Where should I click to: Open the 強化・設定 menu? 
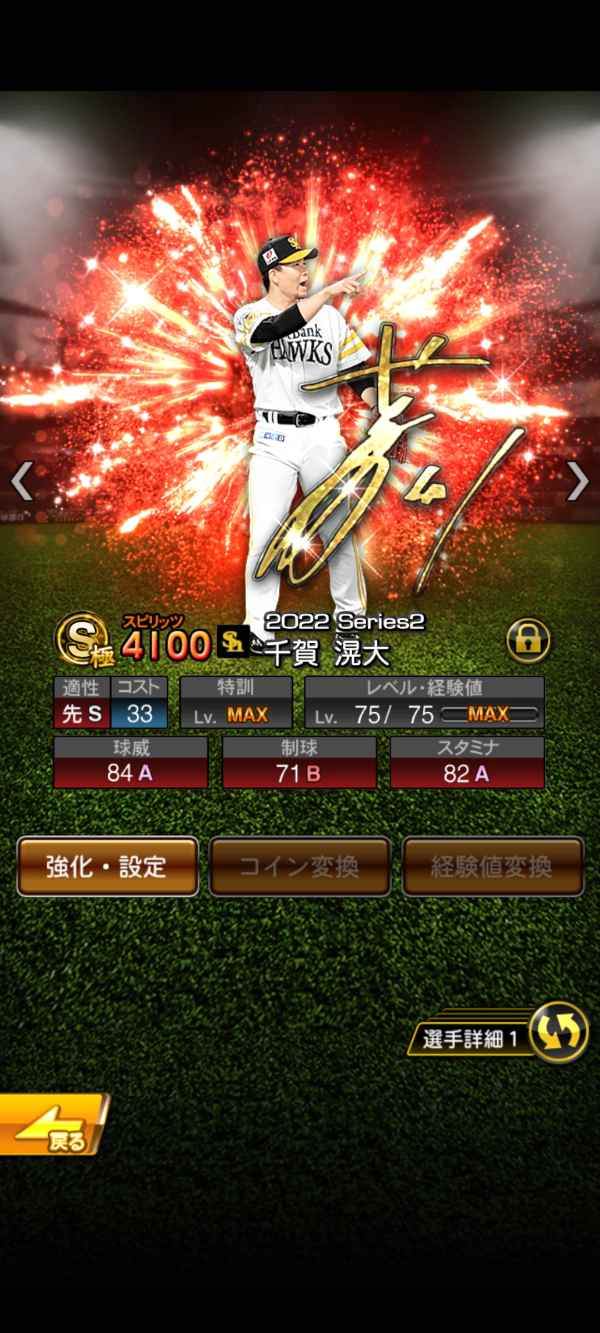[107, 866]
